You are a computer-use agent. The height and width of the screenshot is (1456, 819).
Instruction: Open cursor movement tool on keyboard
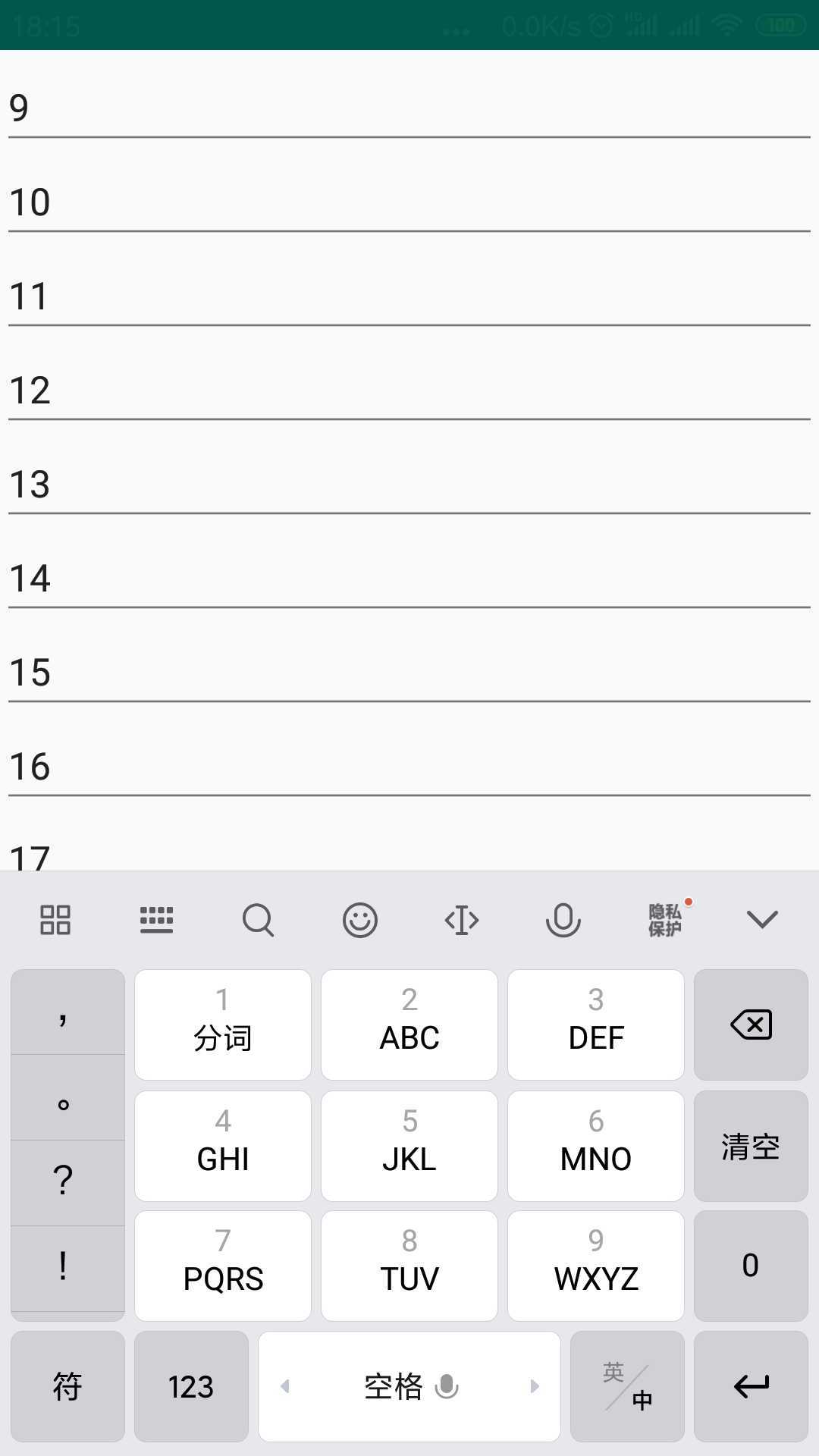461,920
